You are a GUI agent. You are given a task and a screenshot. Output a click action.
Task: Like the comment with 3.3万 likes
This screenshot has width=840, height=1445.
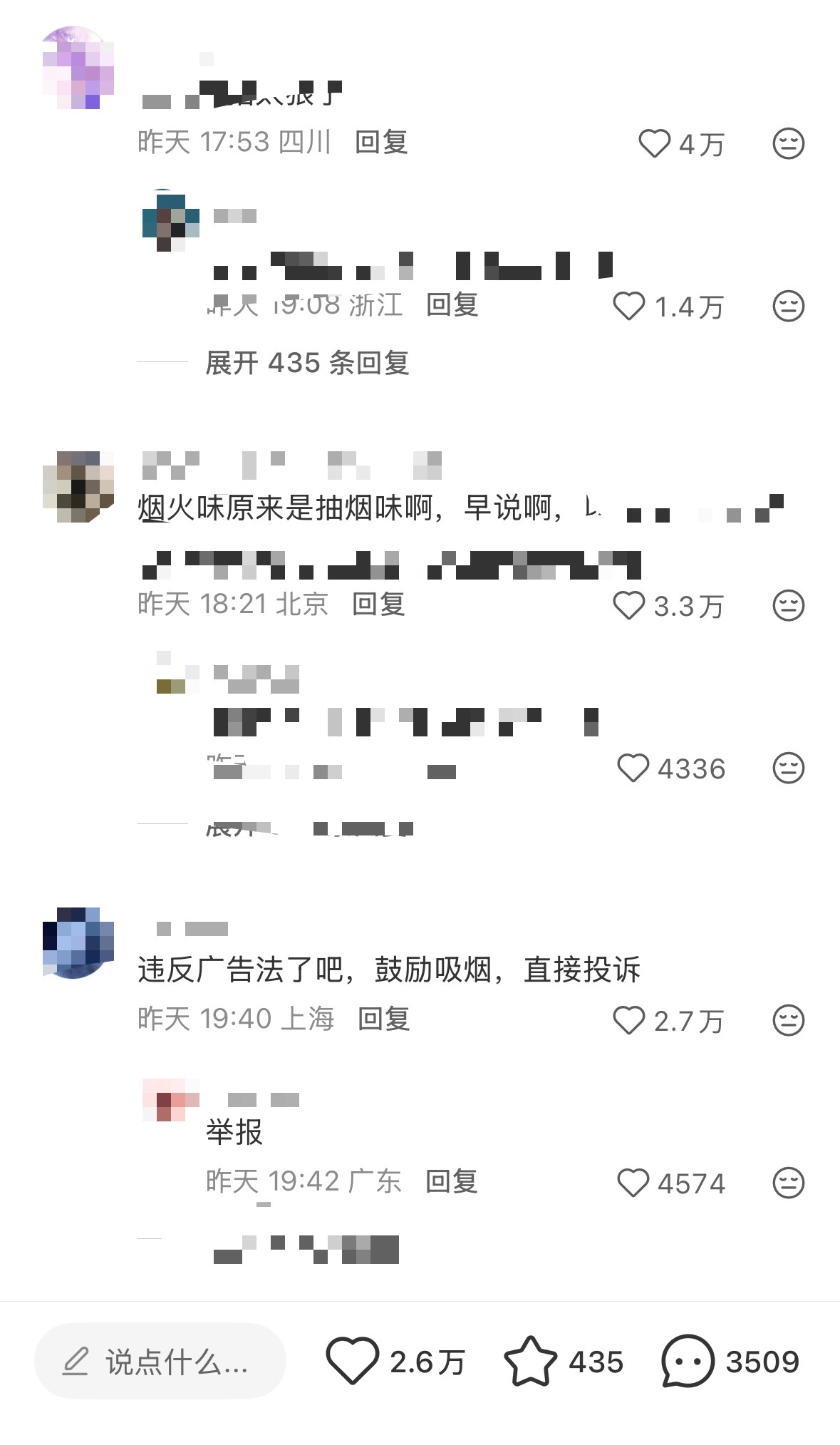point(629,606)
